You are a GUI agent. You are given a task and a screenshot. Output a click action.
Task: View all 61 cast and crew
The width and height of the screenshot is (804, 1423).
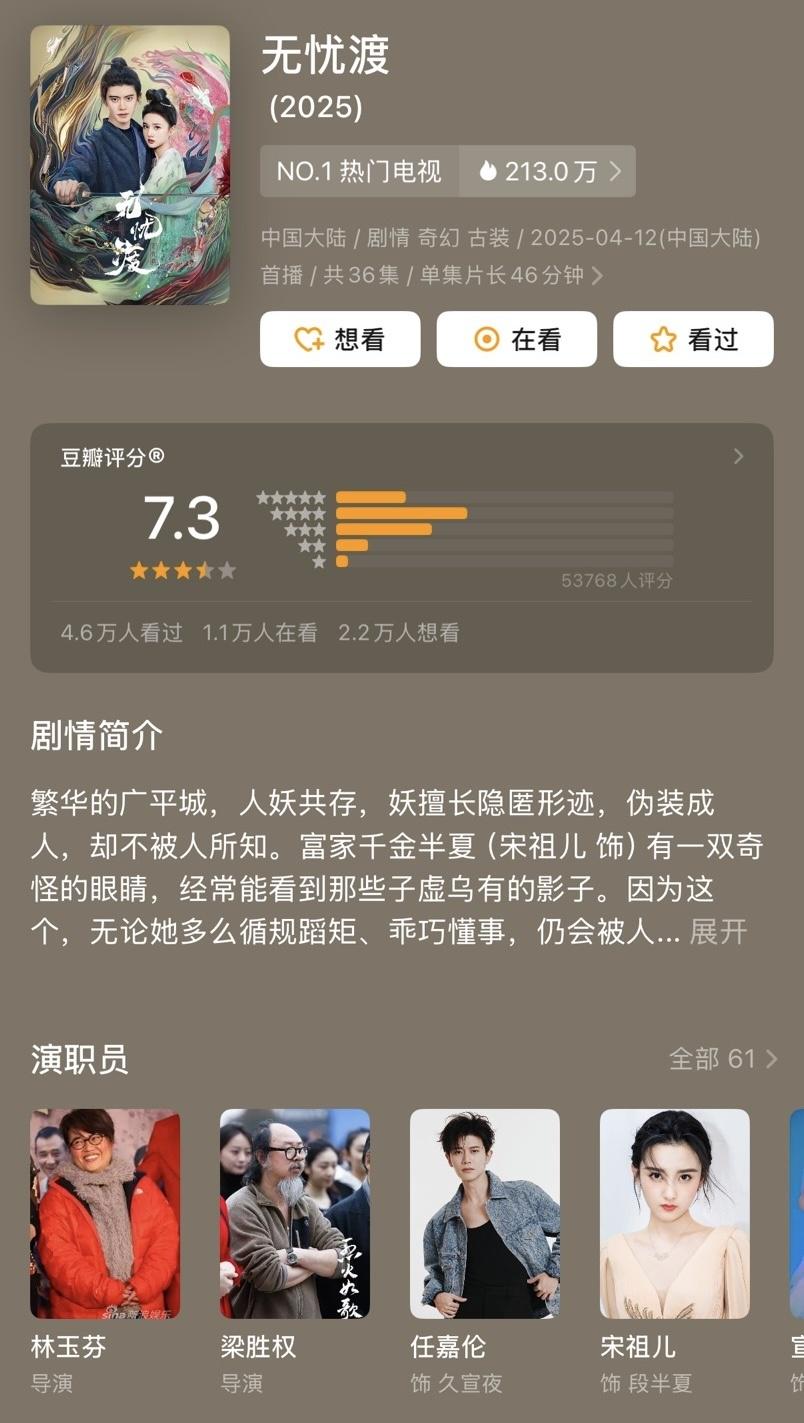click(722, 1059)
